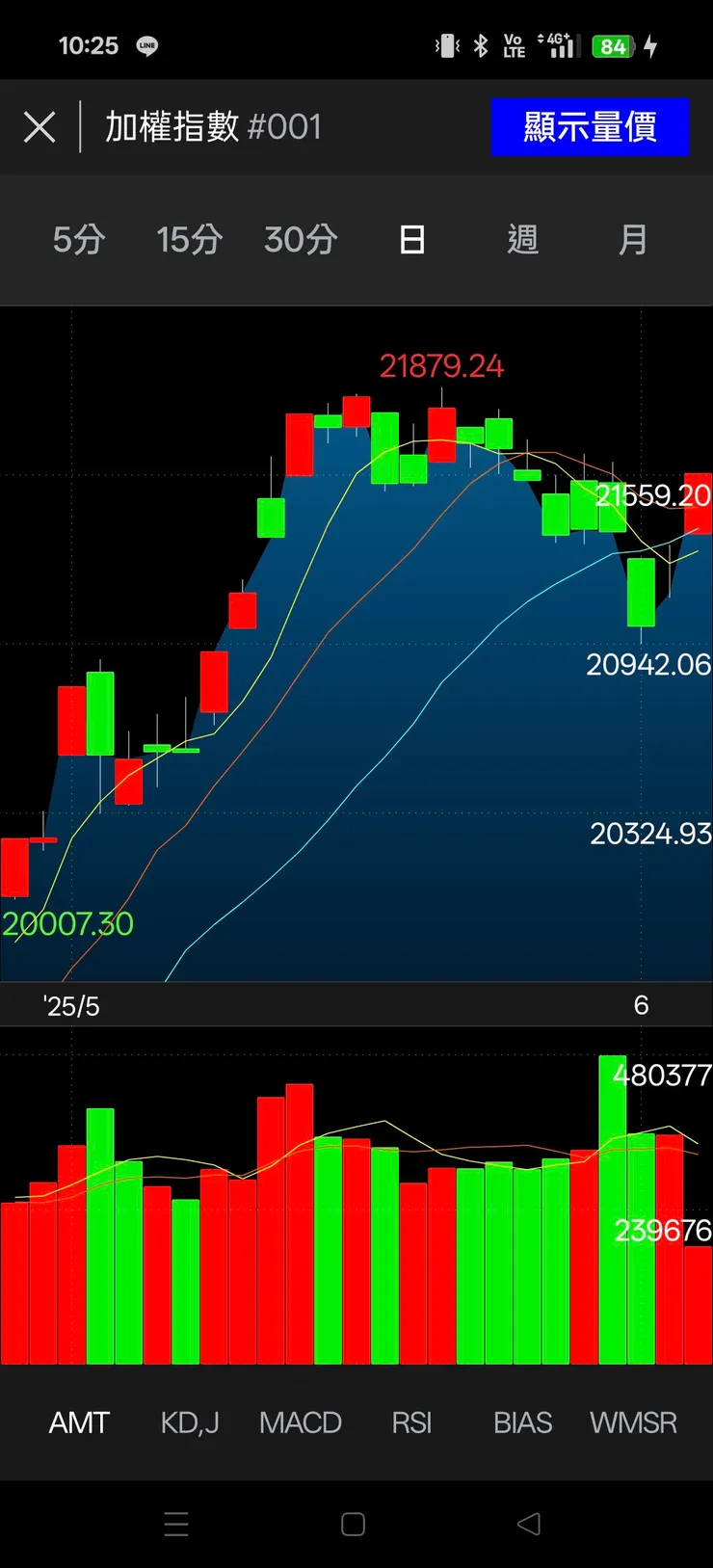Close the 加權指數 chart screen
Image resolution: width=713 pixels, height=1568 pixels.
point(40,127)
